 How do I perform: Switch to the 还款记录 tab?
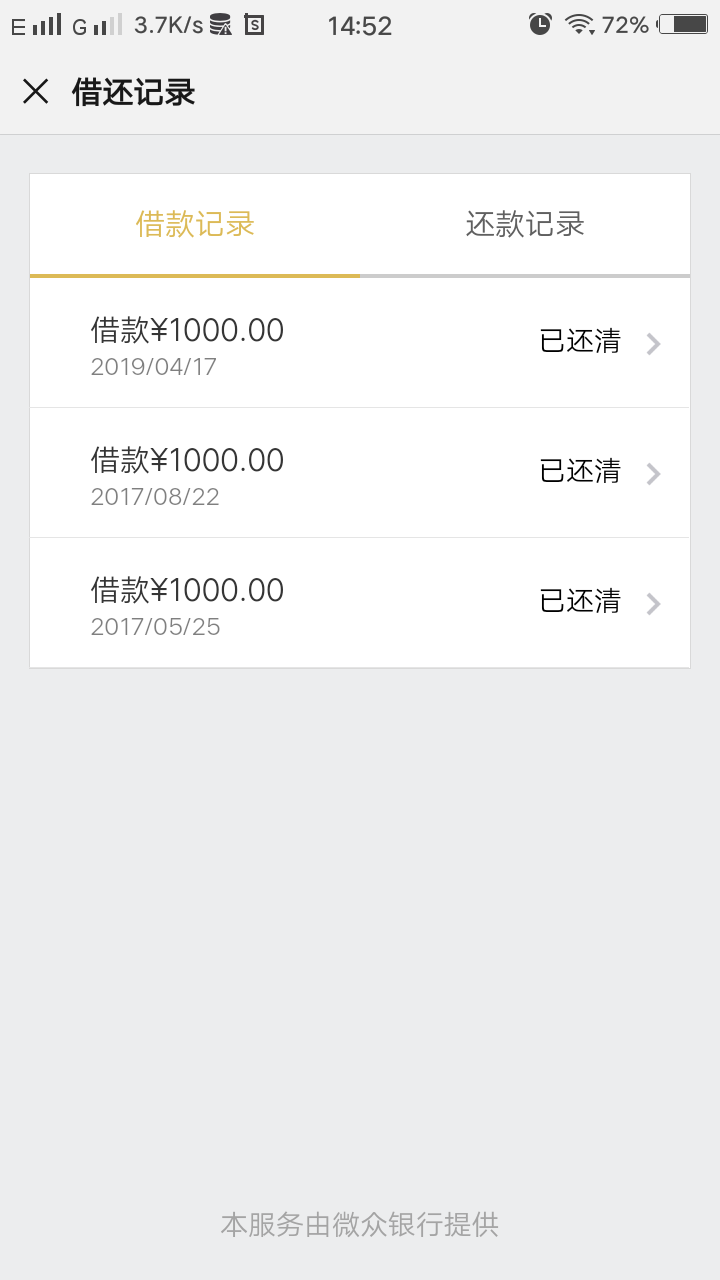coord(525,224)
